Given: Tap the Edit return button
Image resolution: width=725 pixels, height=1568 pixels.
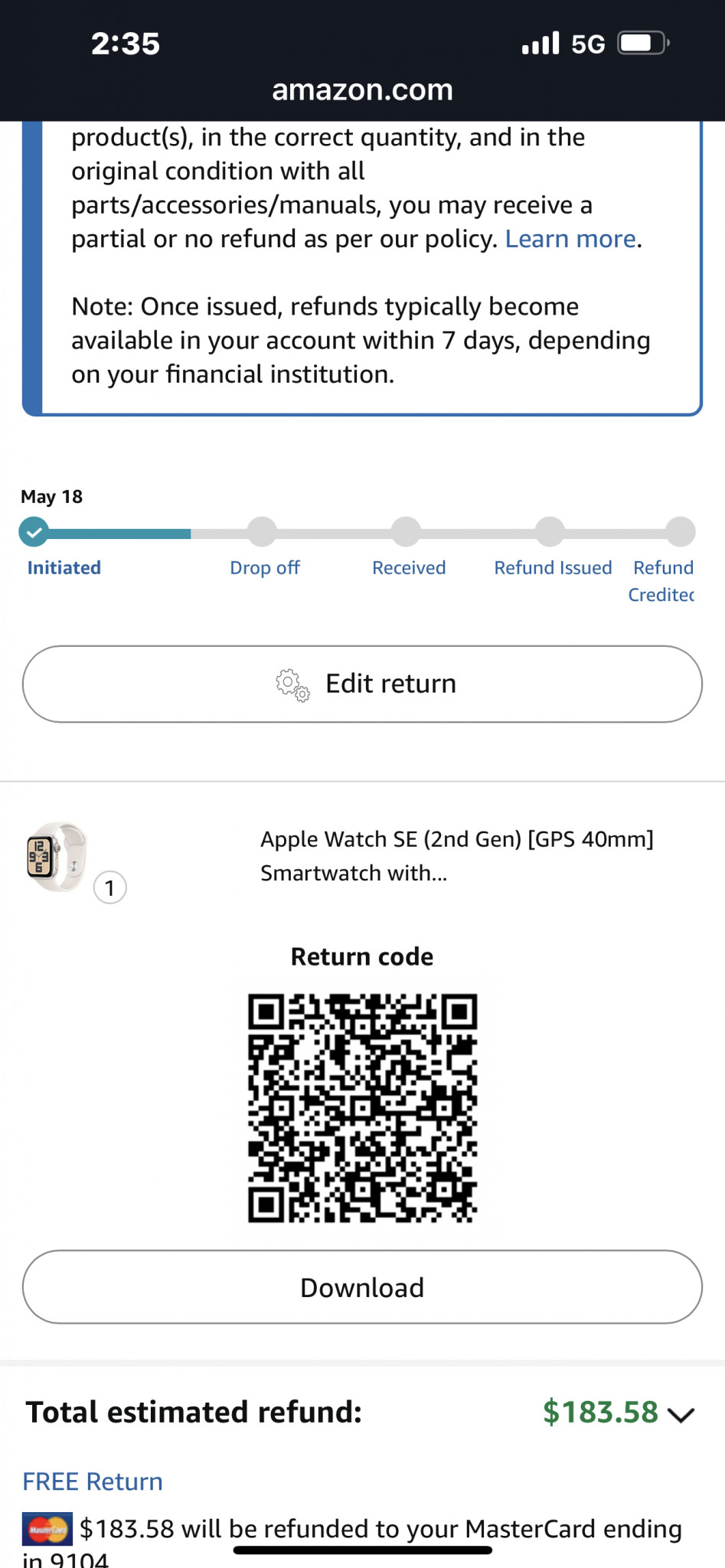Looking at the screenshot, I should [362, 684].
